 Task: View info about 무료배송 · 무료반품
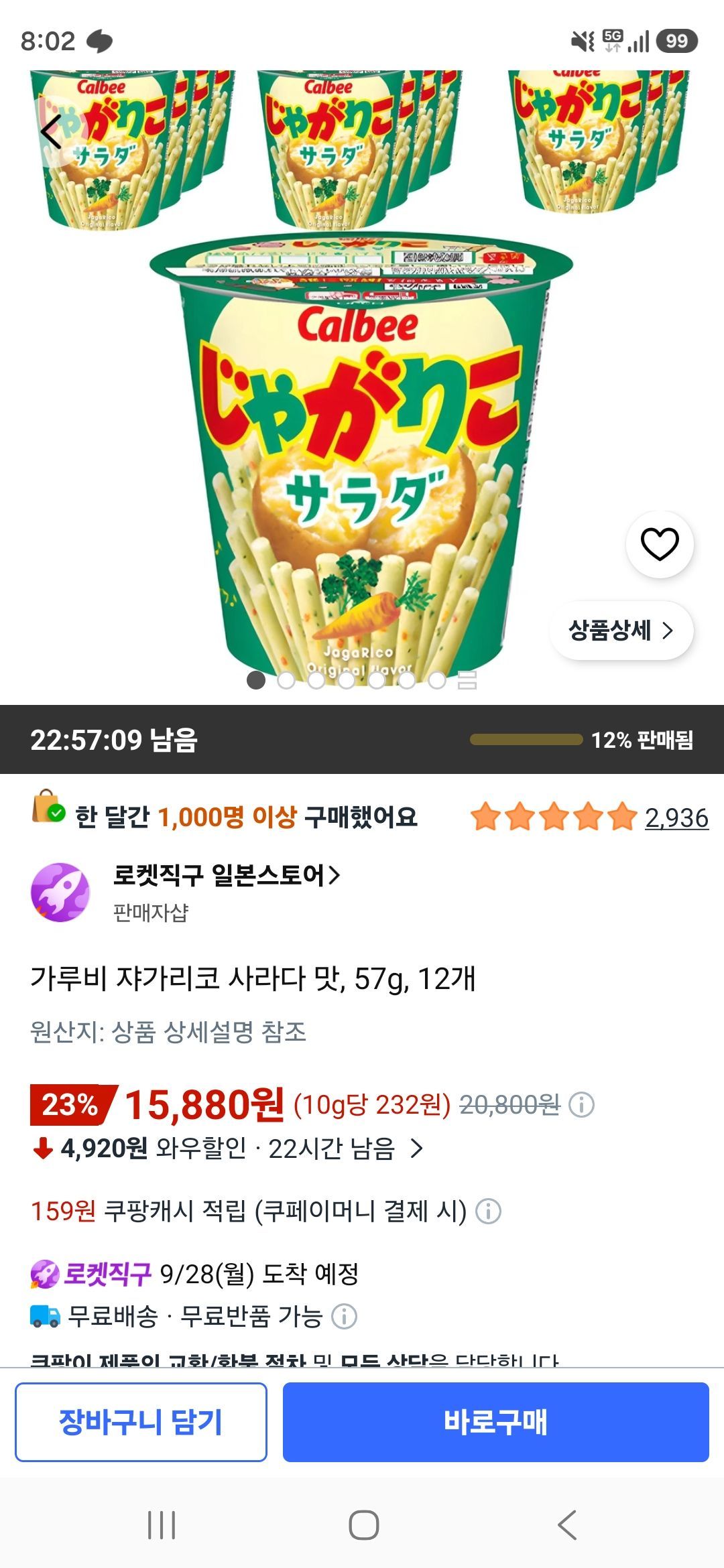344,1317
